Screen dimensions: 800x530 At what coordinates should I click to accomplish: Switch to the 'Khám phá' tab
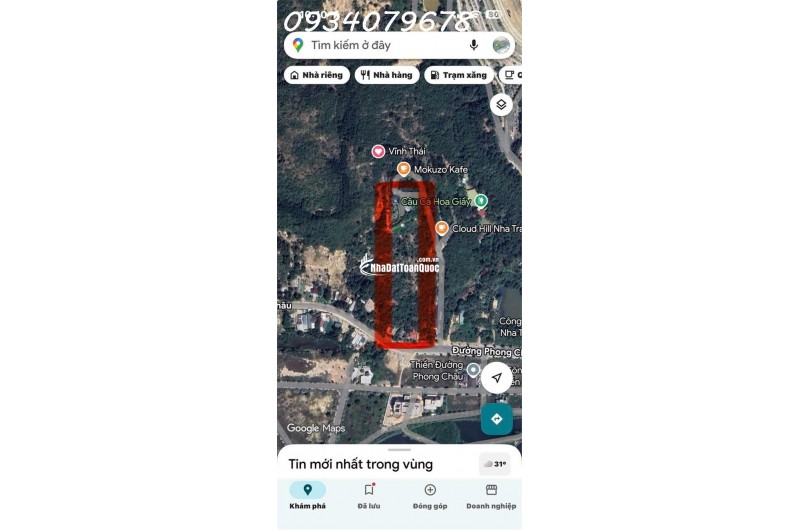tap(307, 496)
